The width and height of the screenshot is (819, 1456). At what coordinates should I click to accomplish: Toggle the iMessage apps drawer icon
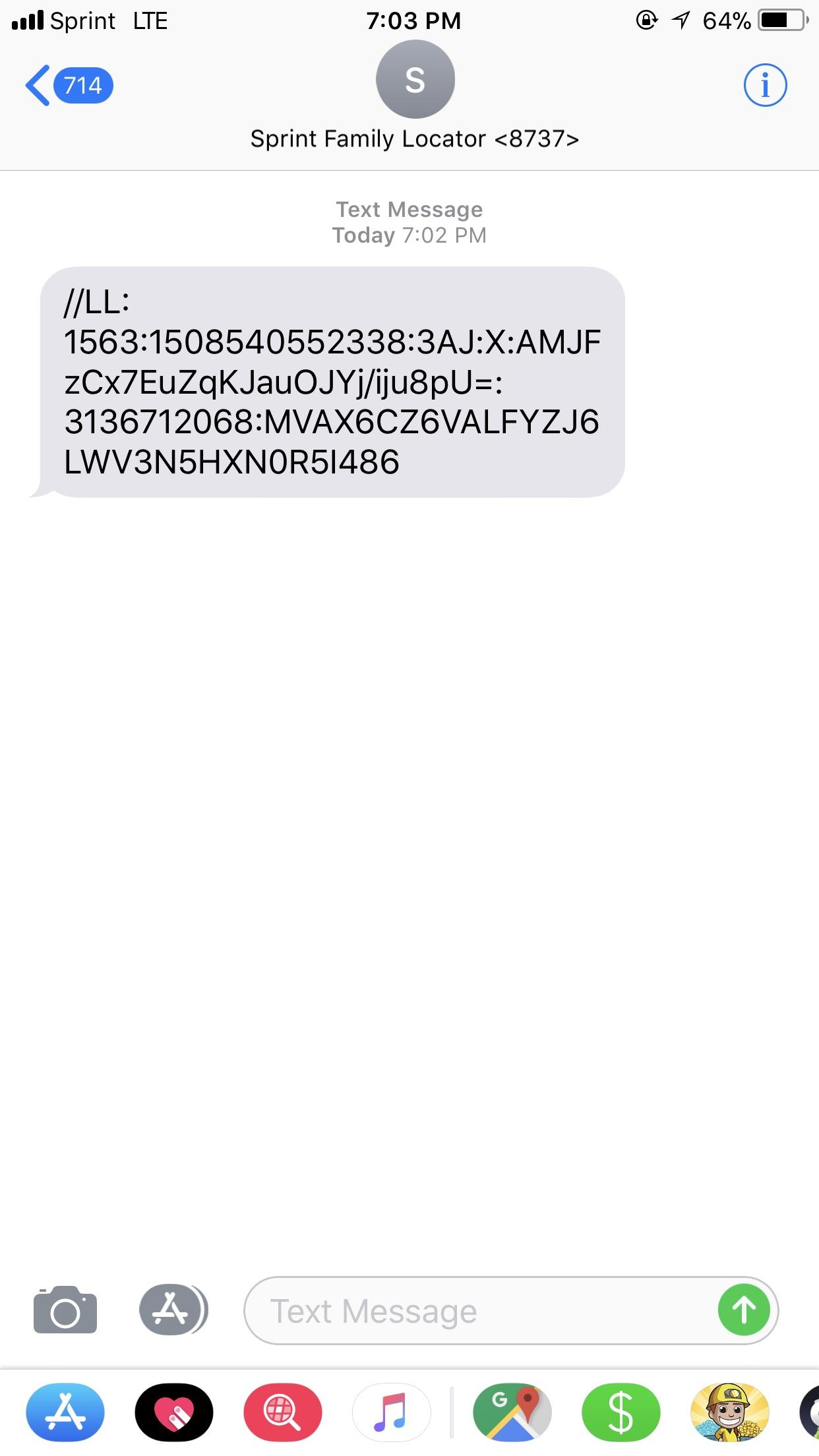coord(173,1310)
